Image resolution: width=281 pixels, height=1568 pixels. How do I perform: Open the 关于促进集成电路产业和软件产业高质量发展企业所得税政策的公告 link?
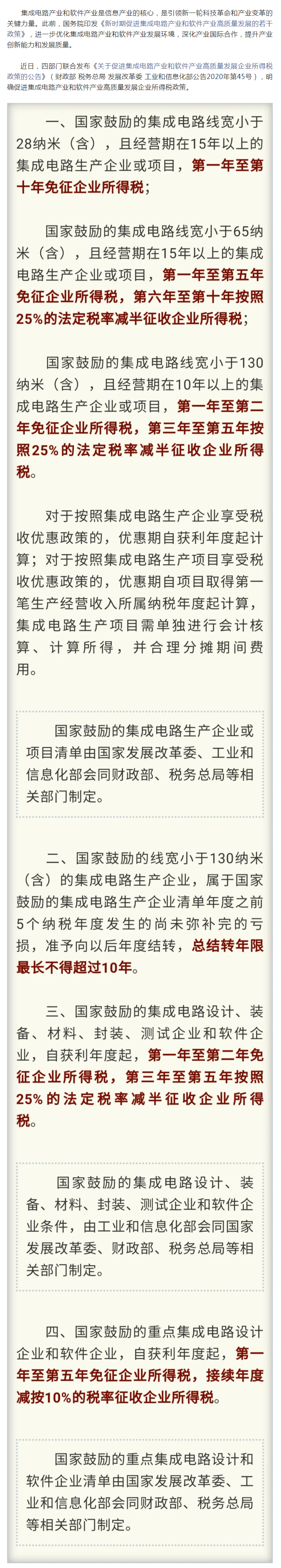[x=182, y=66]
